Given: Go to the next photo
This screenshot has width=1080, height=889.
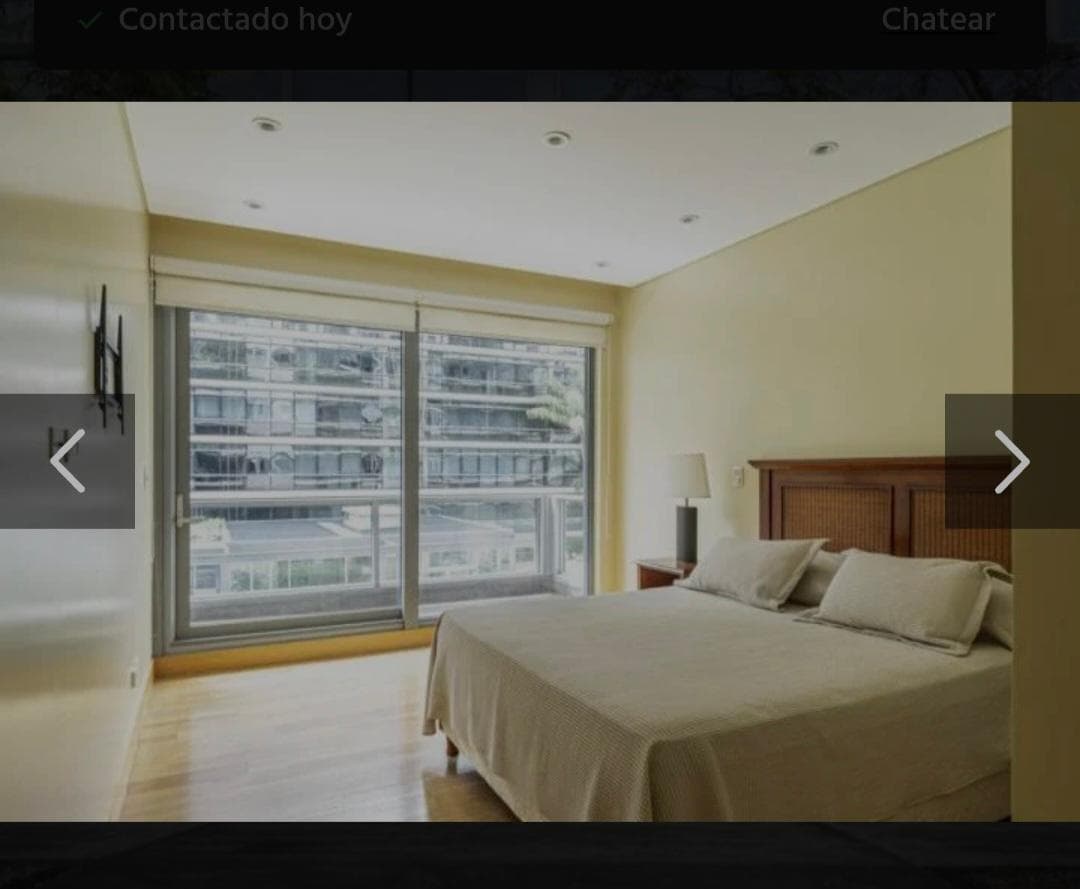Looking at the screenshot, I should coord(1011,461).
